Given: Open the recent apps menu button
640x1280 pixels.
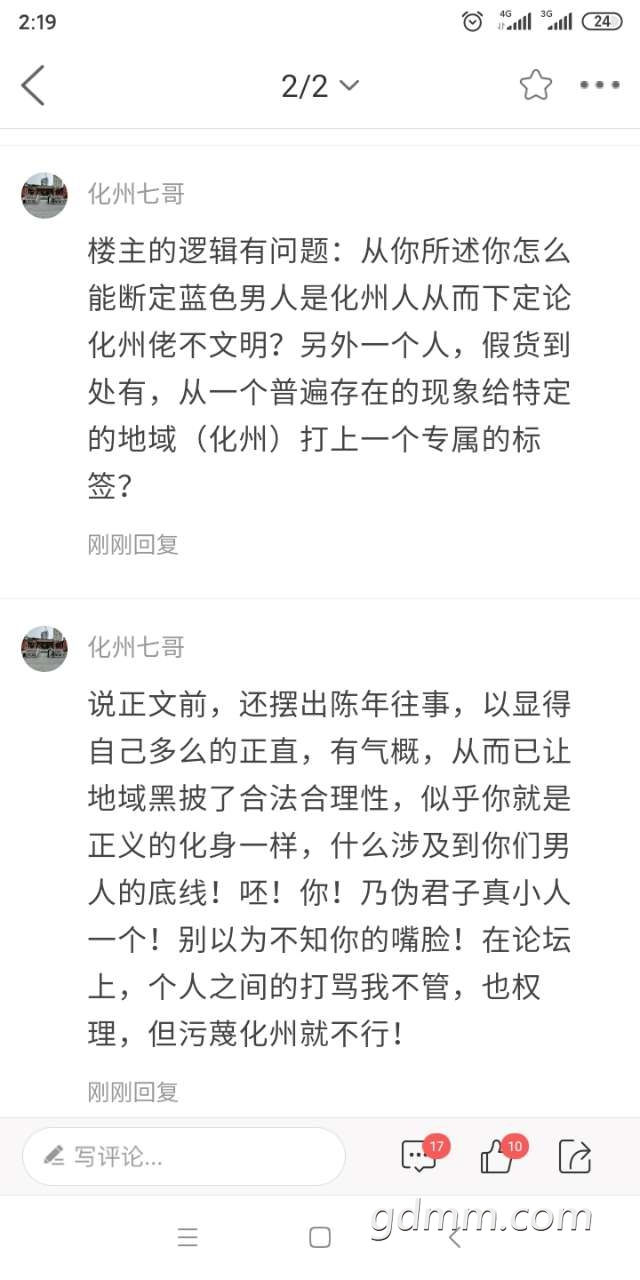Looking at the screenshot, I should click(188, 1238).
